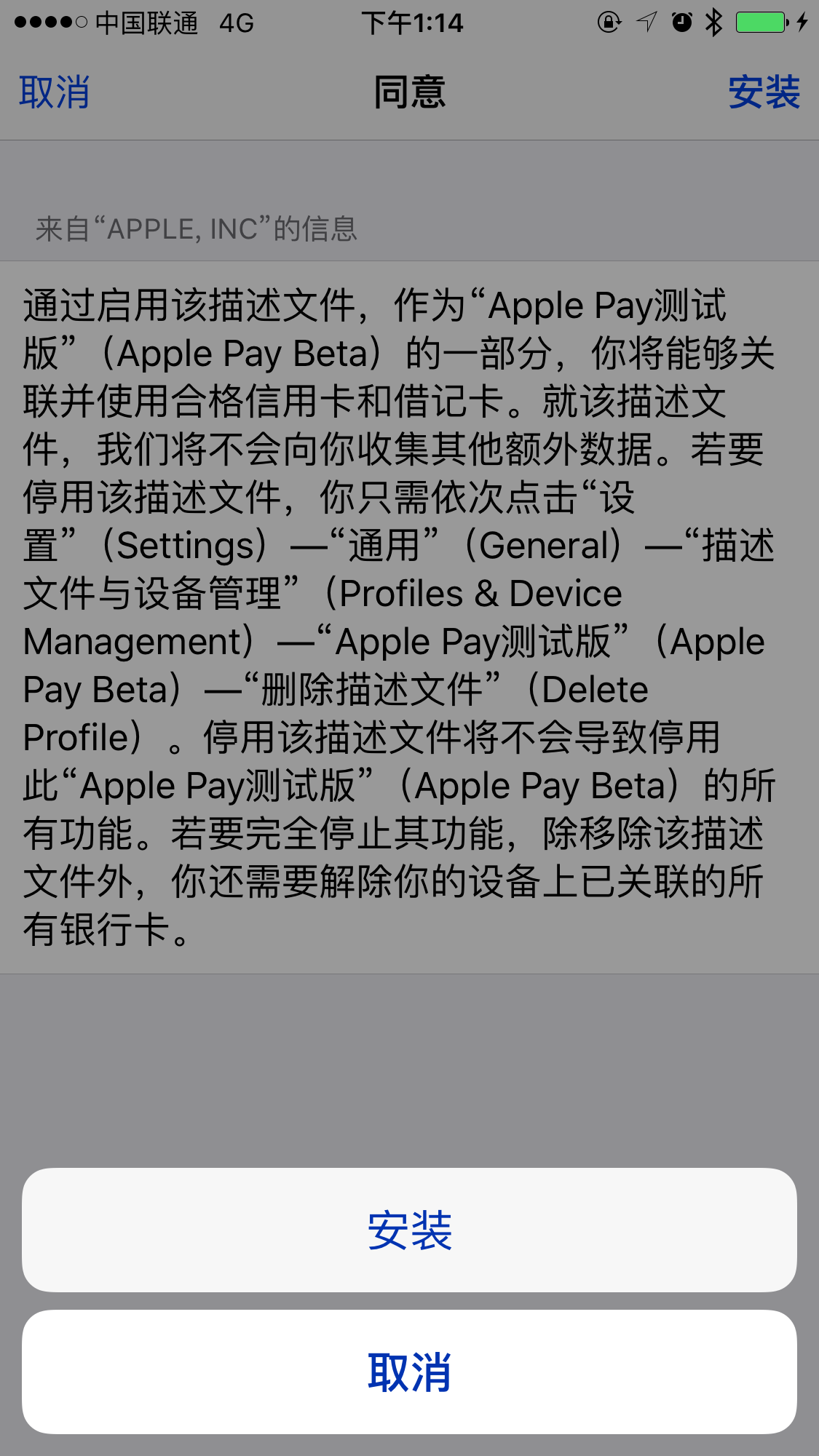Confirm 安装 in the bottom action sheet

(x=409, y=1230)
